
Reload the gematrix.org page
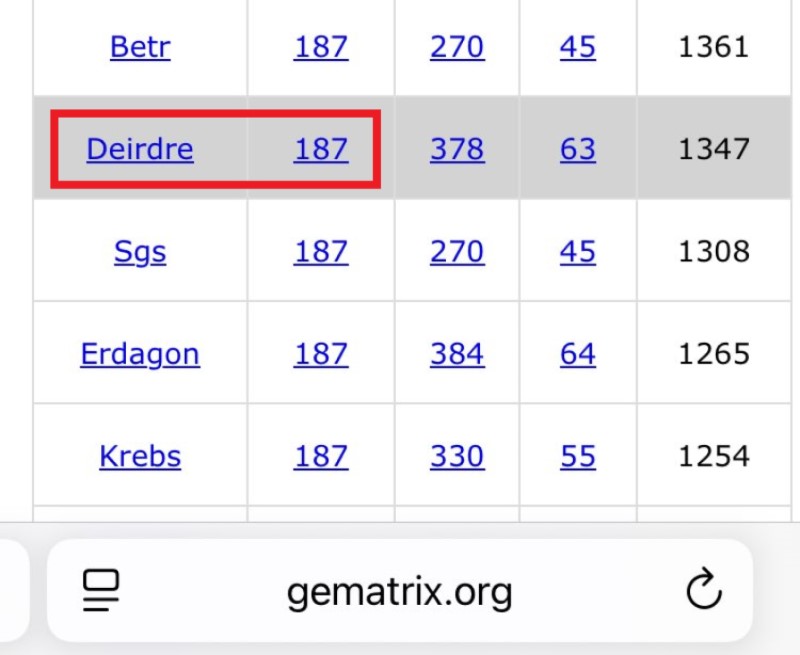click(x=704, y=589)
